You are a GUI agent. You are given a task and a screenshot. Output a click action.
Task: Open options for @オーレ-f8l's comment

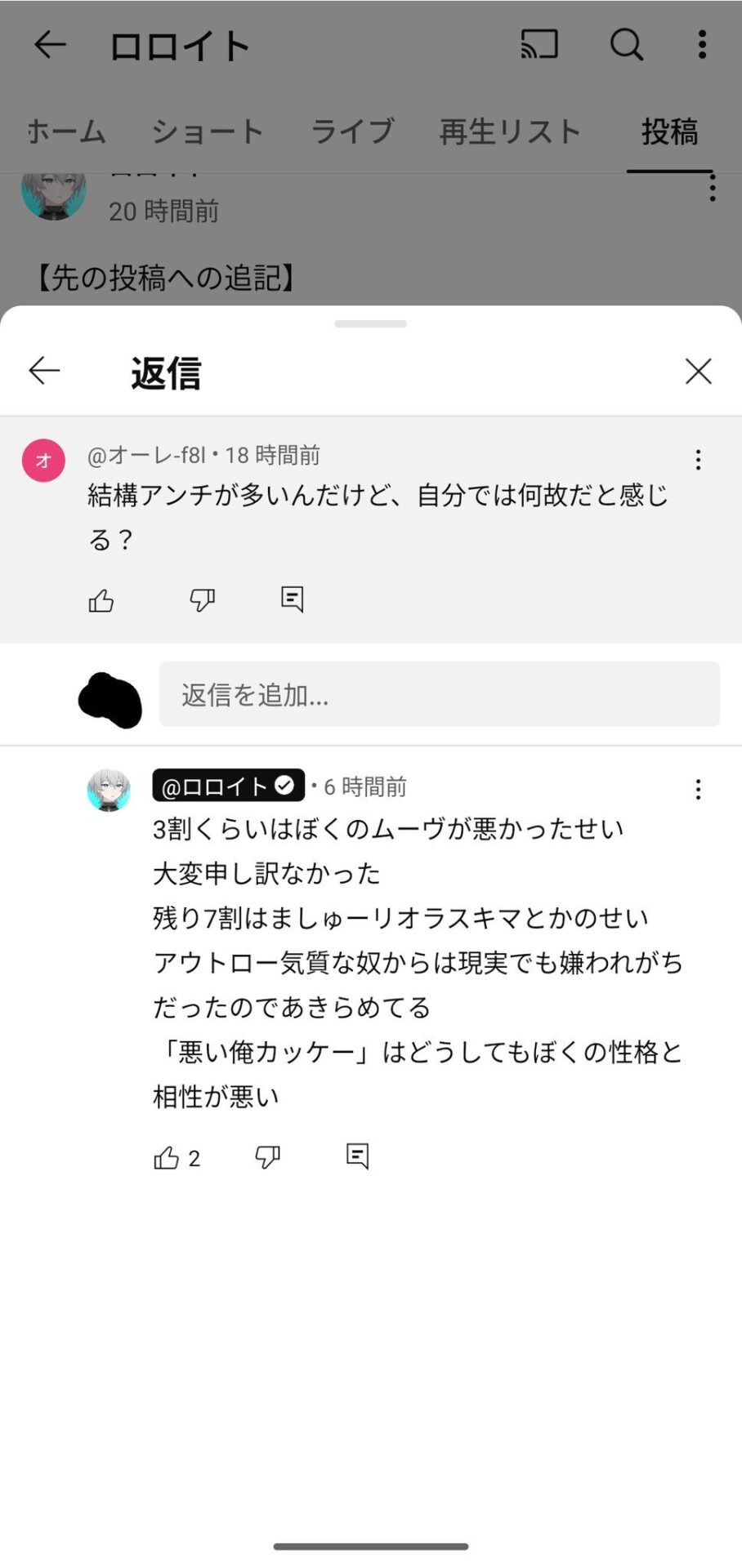click(698, 460)
